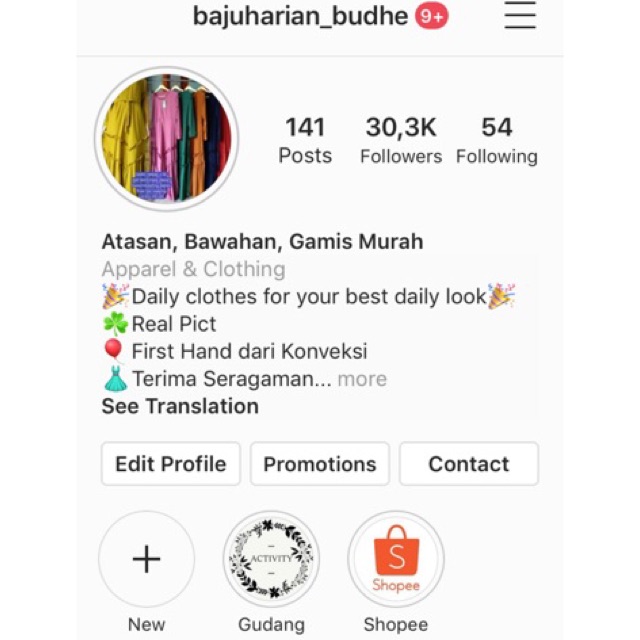Open the 30,3K followers list

[x=400, y=140]
